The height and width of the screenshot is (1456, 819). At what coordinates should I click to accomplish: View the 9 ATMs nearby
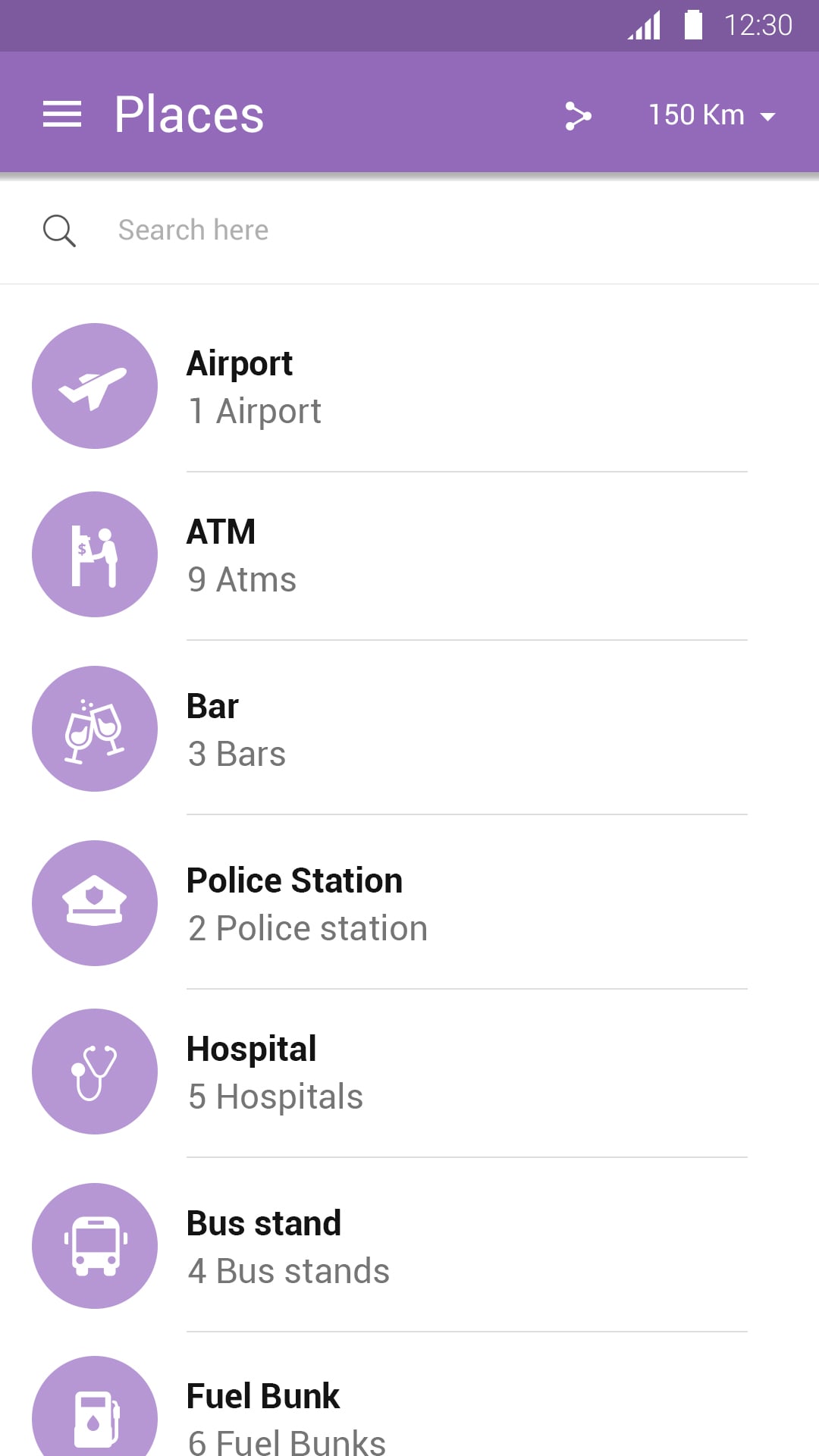coord(409,555)
